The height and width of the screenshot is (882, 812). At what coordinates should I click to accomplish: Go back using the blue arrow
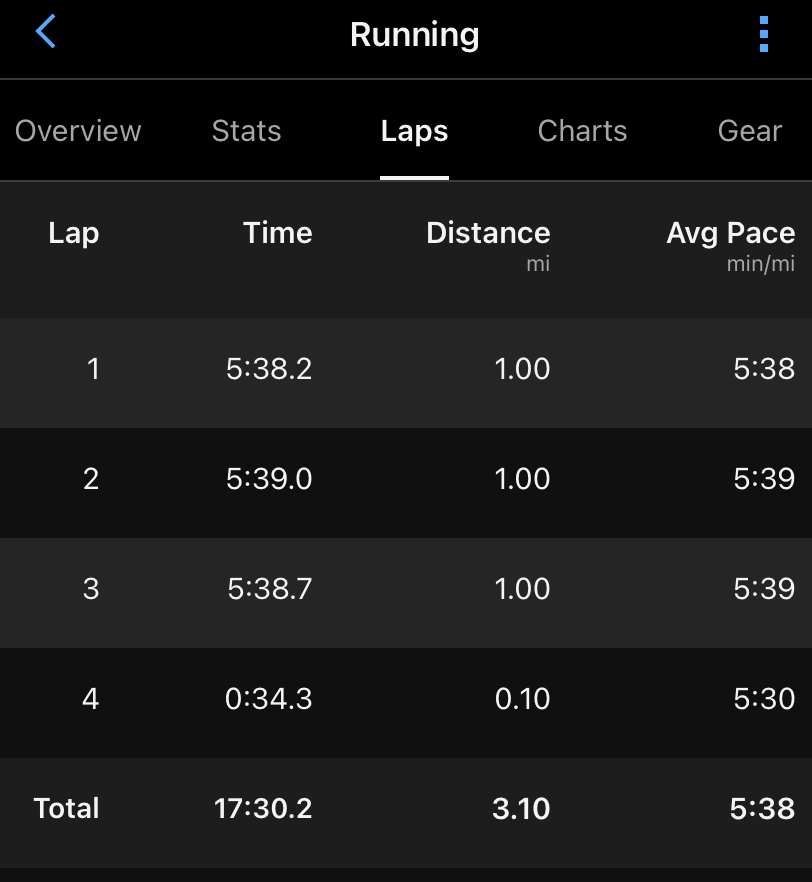pos(46,33)
